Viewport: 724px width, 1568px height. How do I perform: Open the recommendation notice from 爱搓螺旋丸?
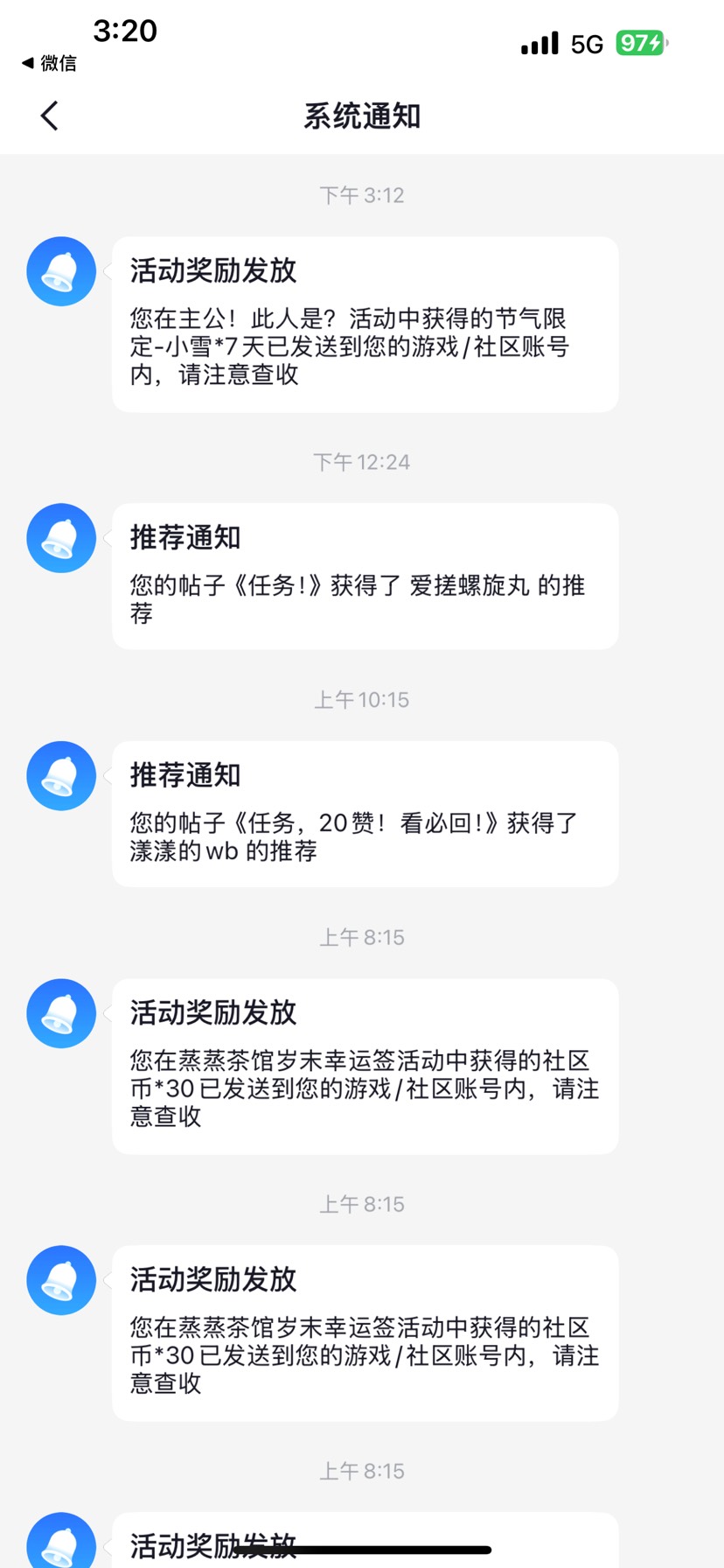click(x=365, y=576)
